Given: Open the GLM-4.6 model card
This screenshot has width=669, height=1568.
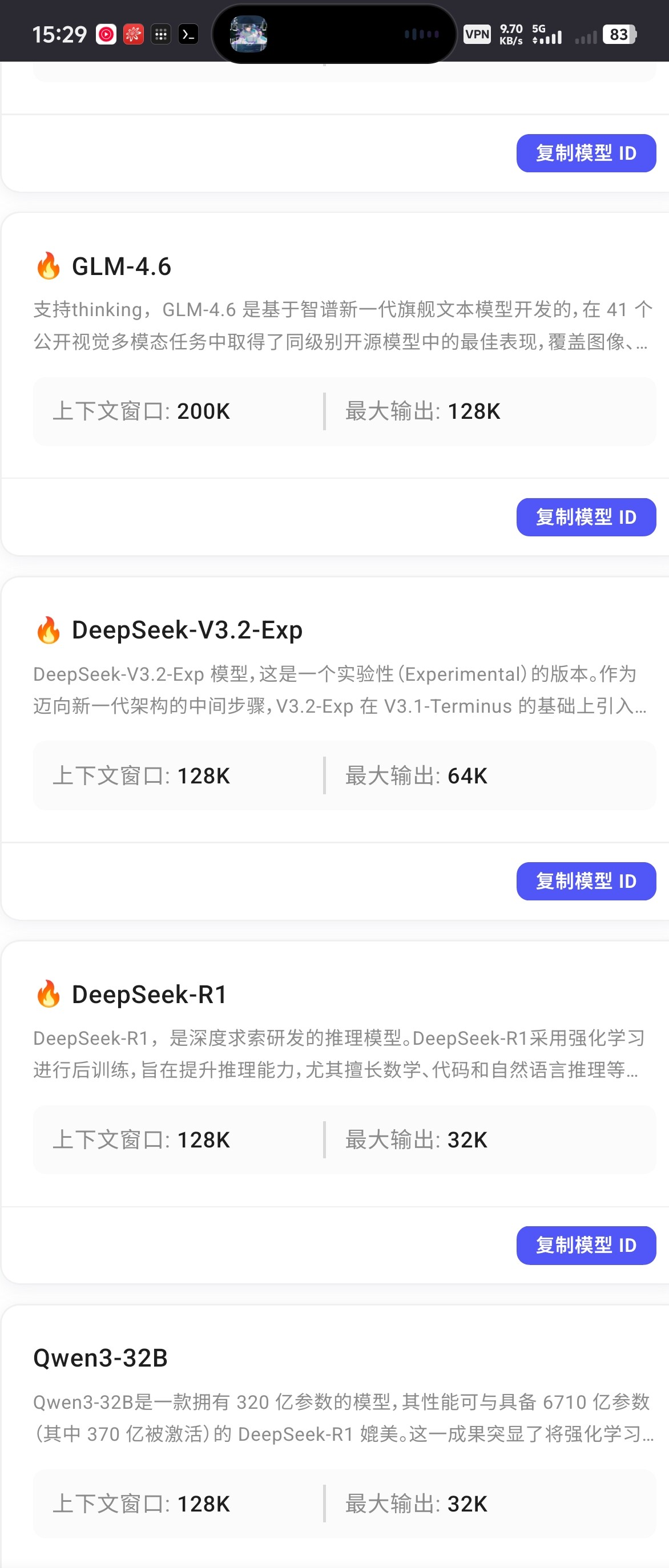Looking at the screenshot, I should [121, 266].
